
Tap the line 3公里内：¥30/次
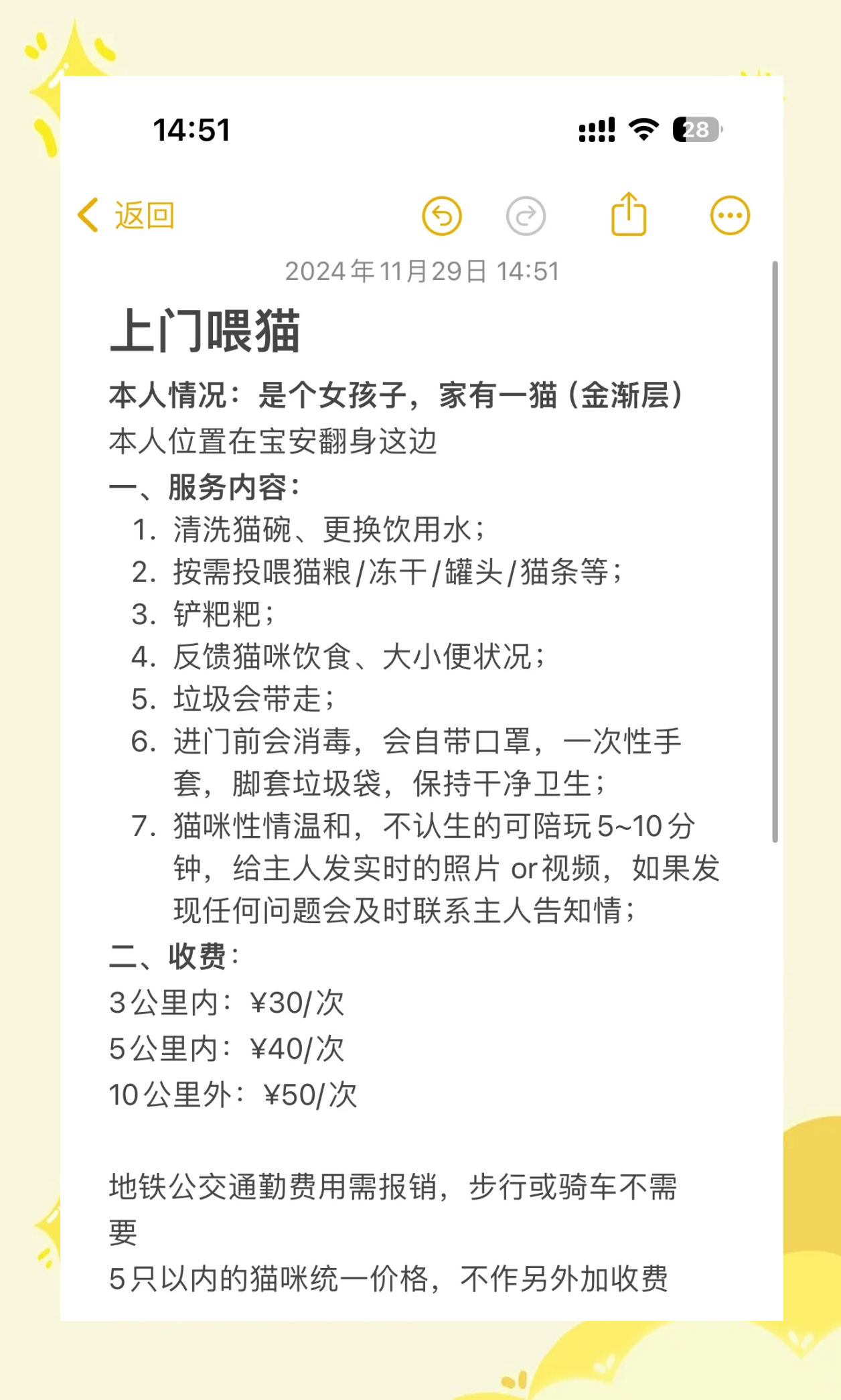(224, 1005)
